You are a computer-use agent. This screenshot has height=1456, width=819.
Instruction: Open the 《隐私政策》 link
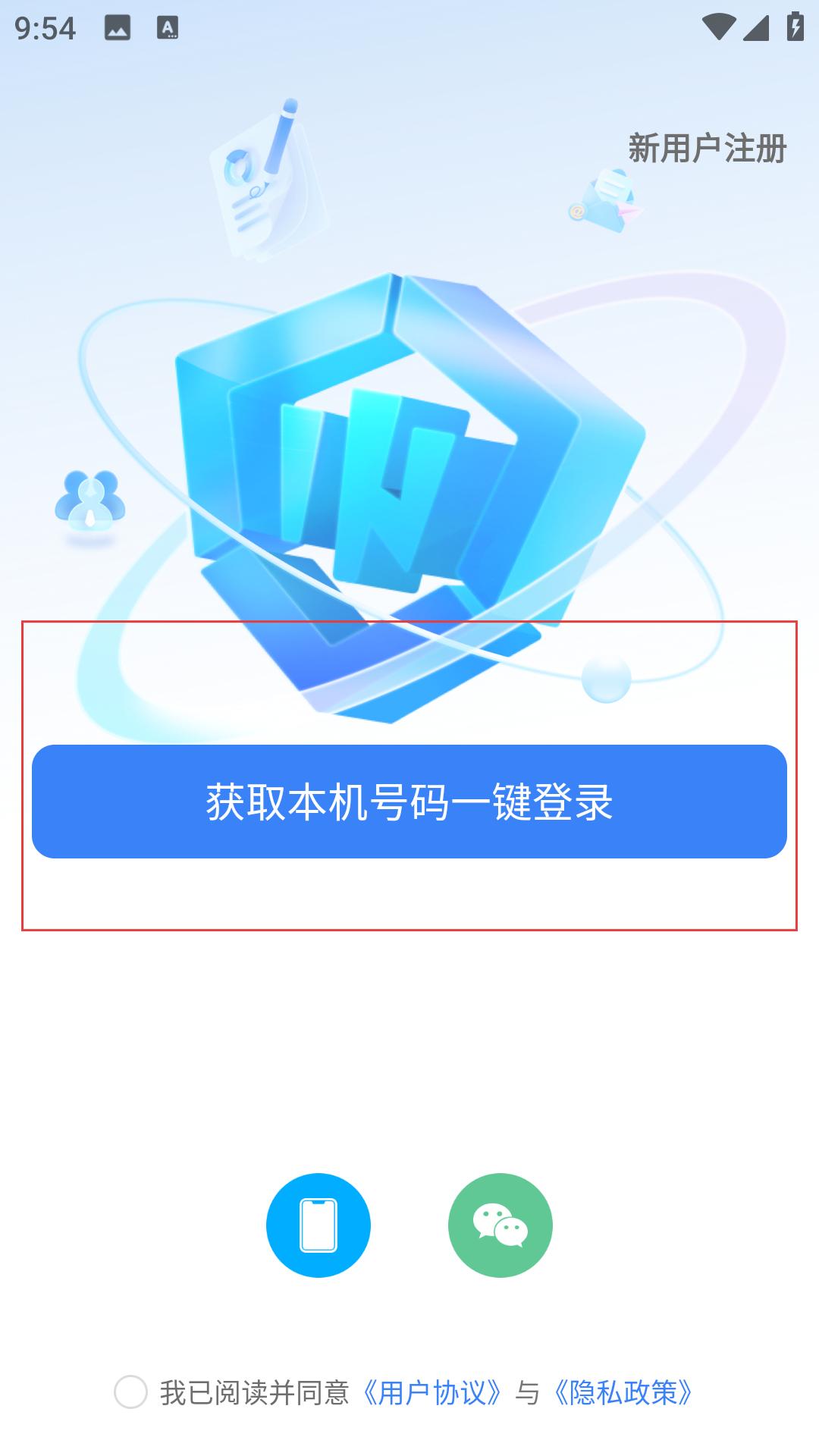(x=623, y=1392)
